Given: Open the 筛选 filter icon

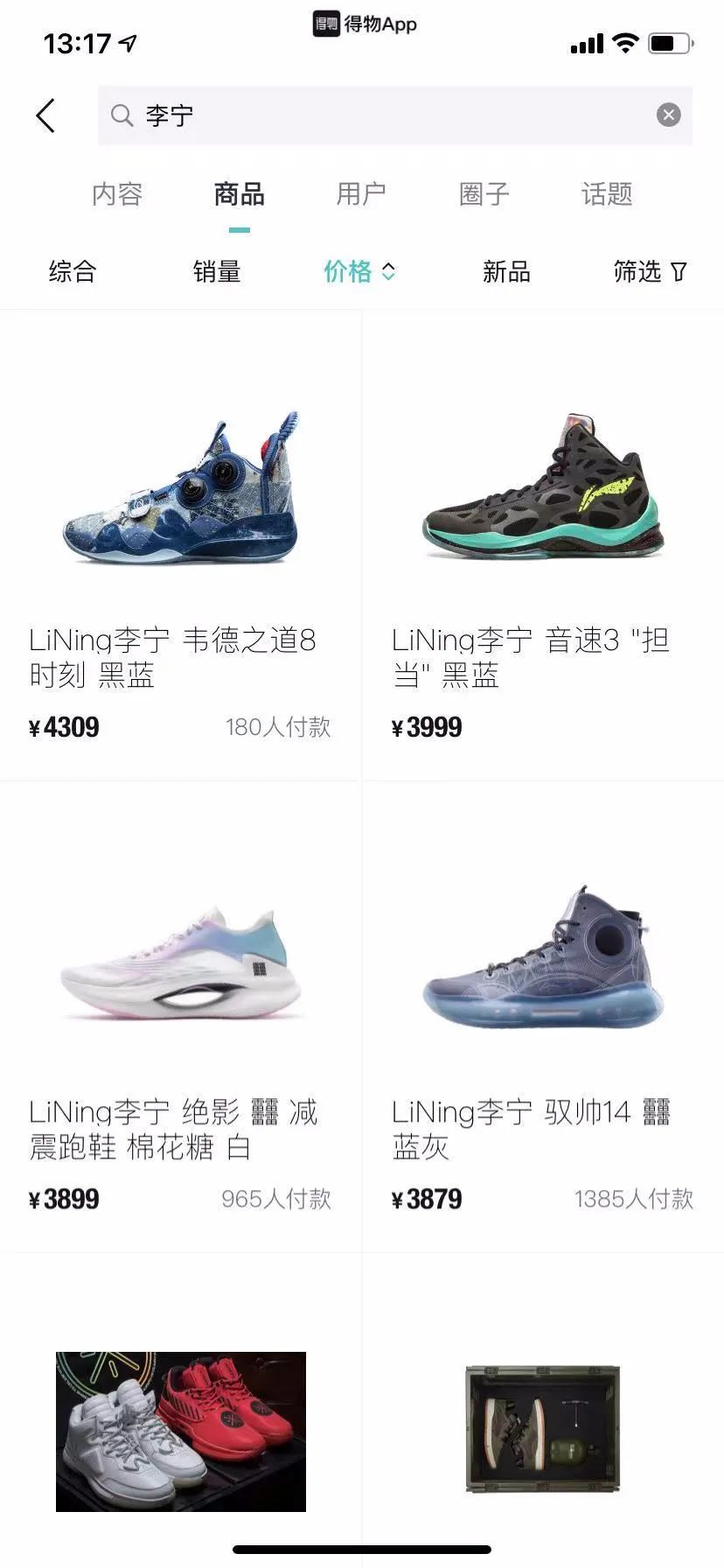Looking at the screenshot, I should pos(678,272).
